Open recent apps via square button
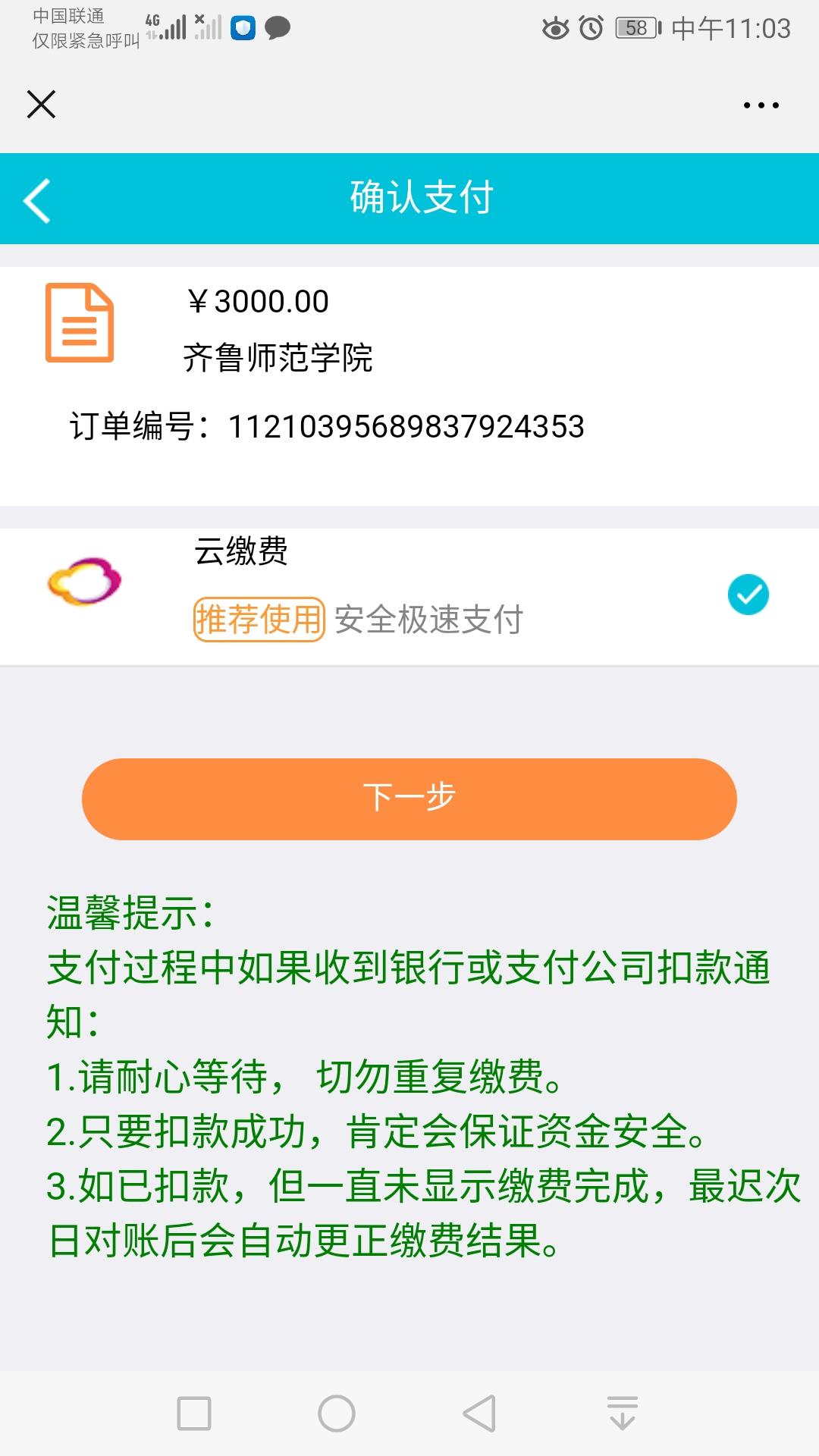Viewport: 819px width, 1456px height. pos(194,1414)
